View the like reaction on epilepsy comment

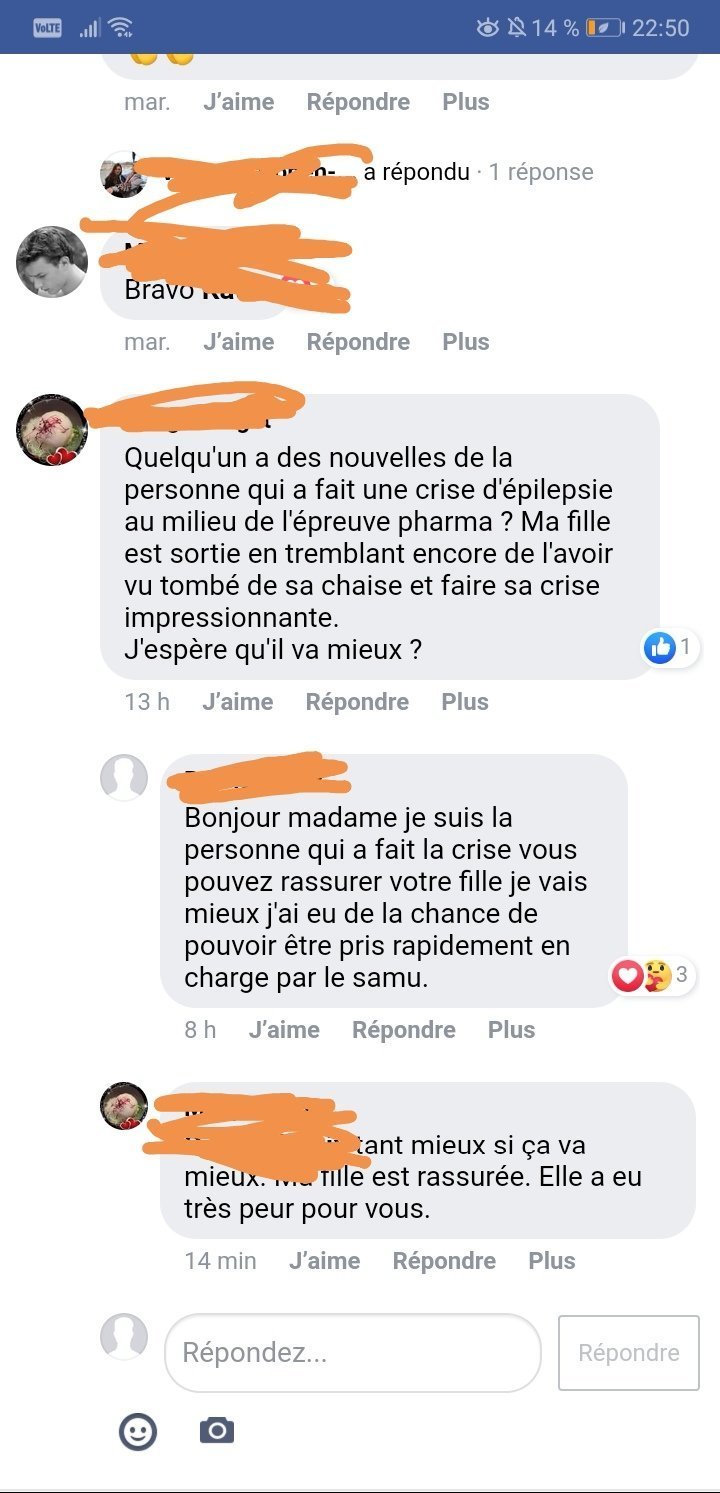[x=668, y=648]
